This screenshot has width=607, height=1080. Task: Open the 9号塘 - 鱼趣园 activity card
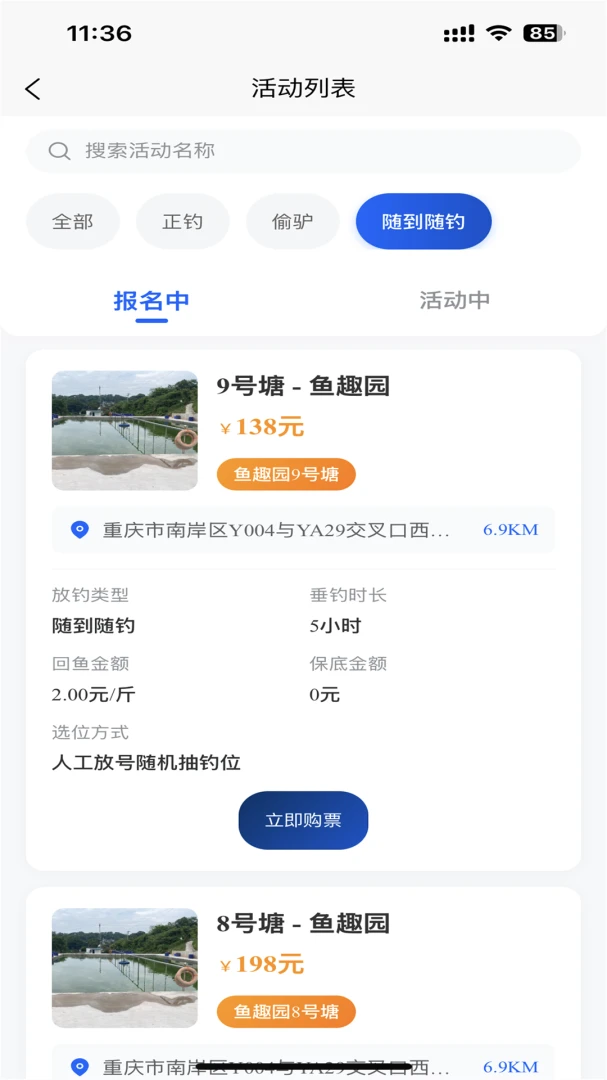click(303, 610)
